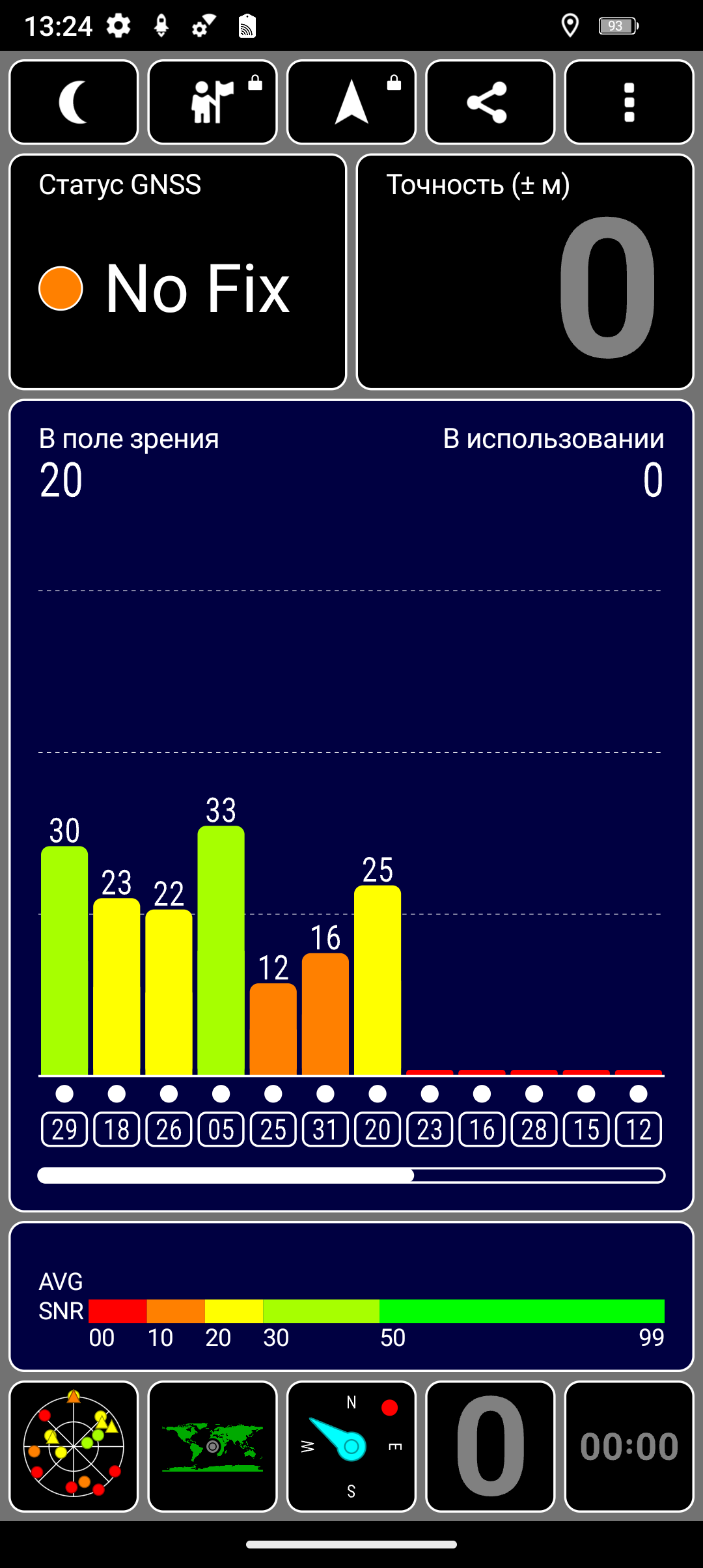Open the Точность accuracy card
This screenshot has height=1568, width=703.
coord(525,272)
